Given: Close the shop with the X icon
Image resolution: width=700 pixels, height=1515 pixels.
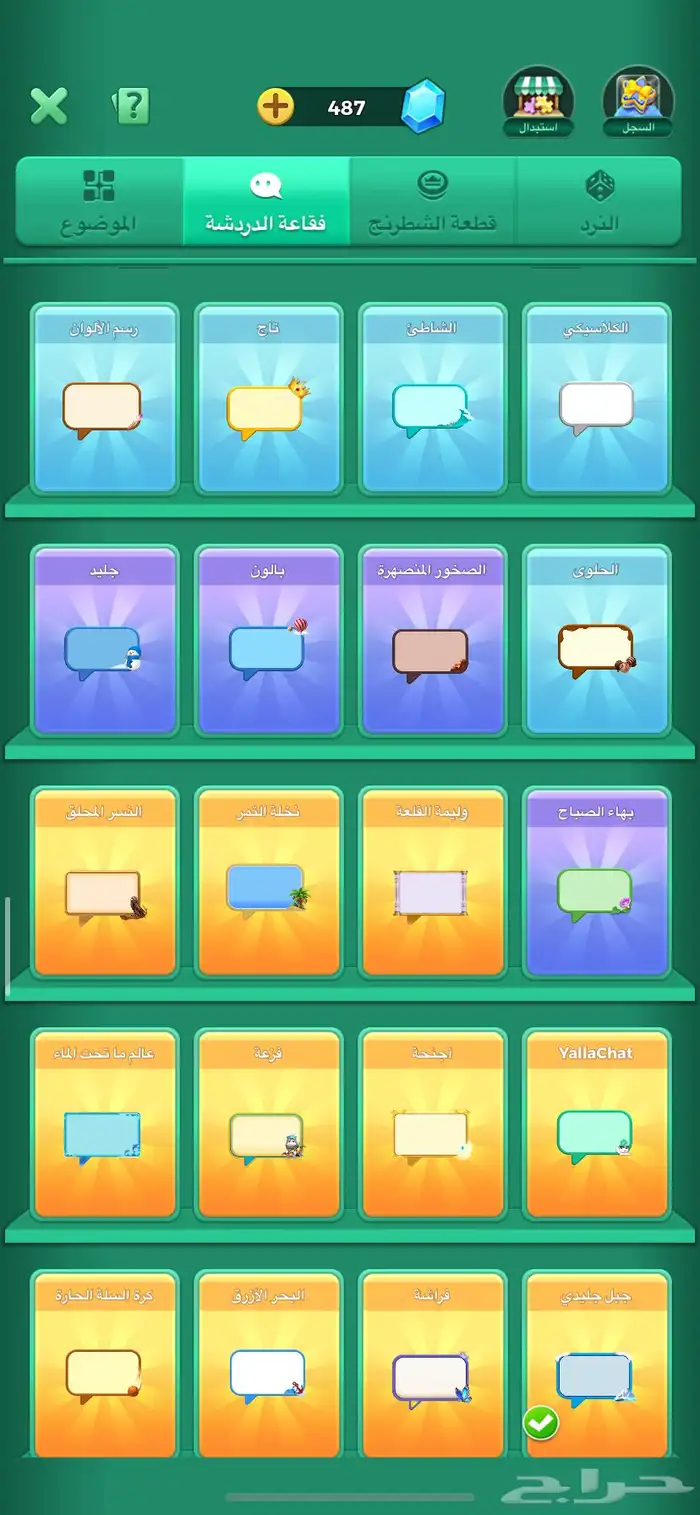Looking at the screenshot, I should point(49,105).
